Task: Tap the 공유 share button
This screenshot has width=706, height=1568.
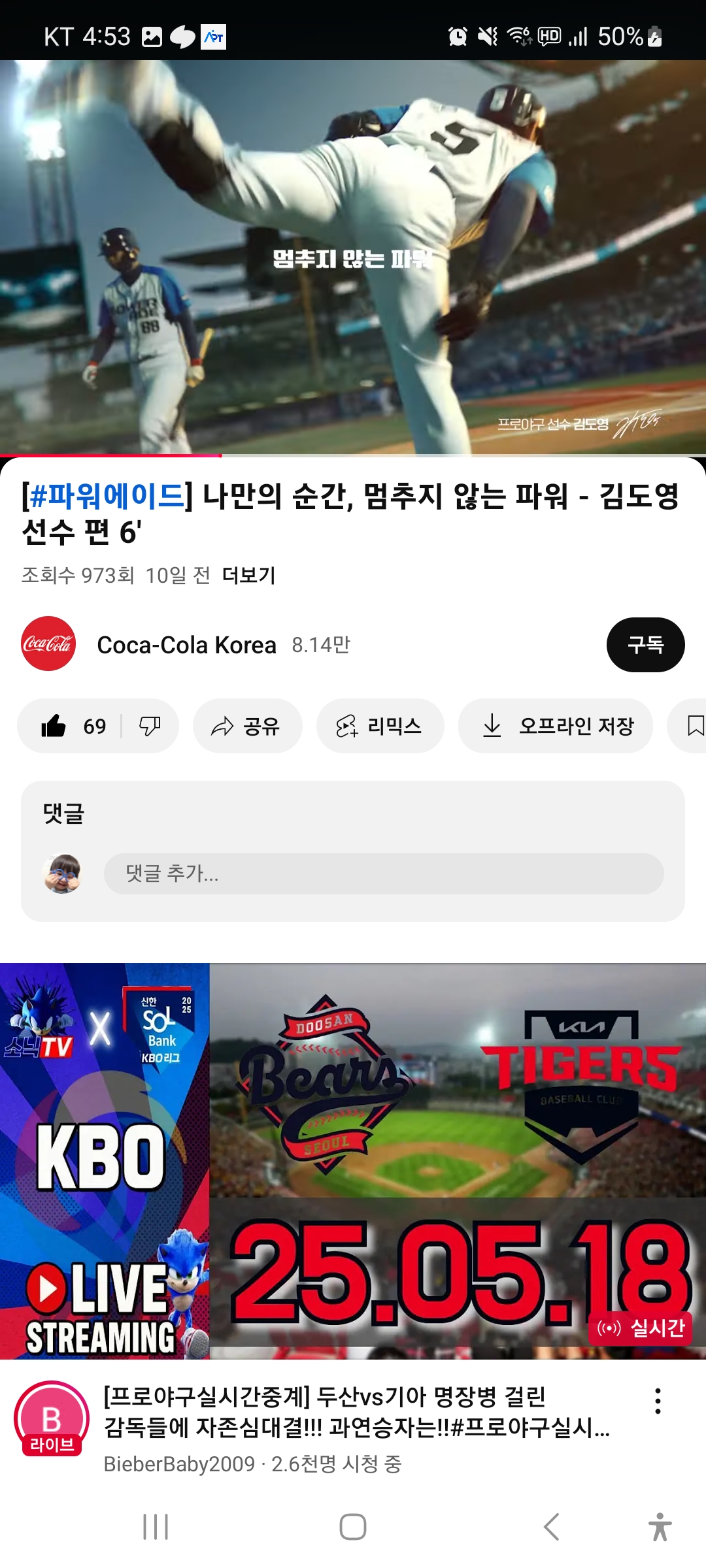Action: [x=247, y=726]
